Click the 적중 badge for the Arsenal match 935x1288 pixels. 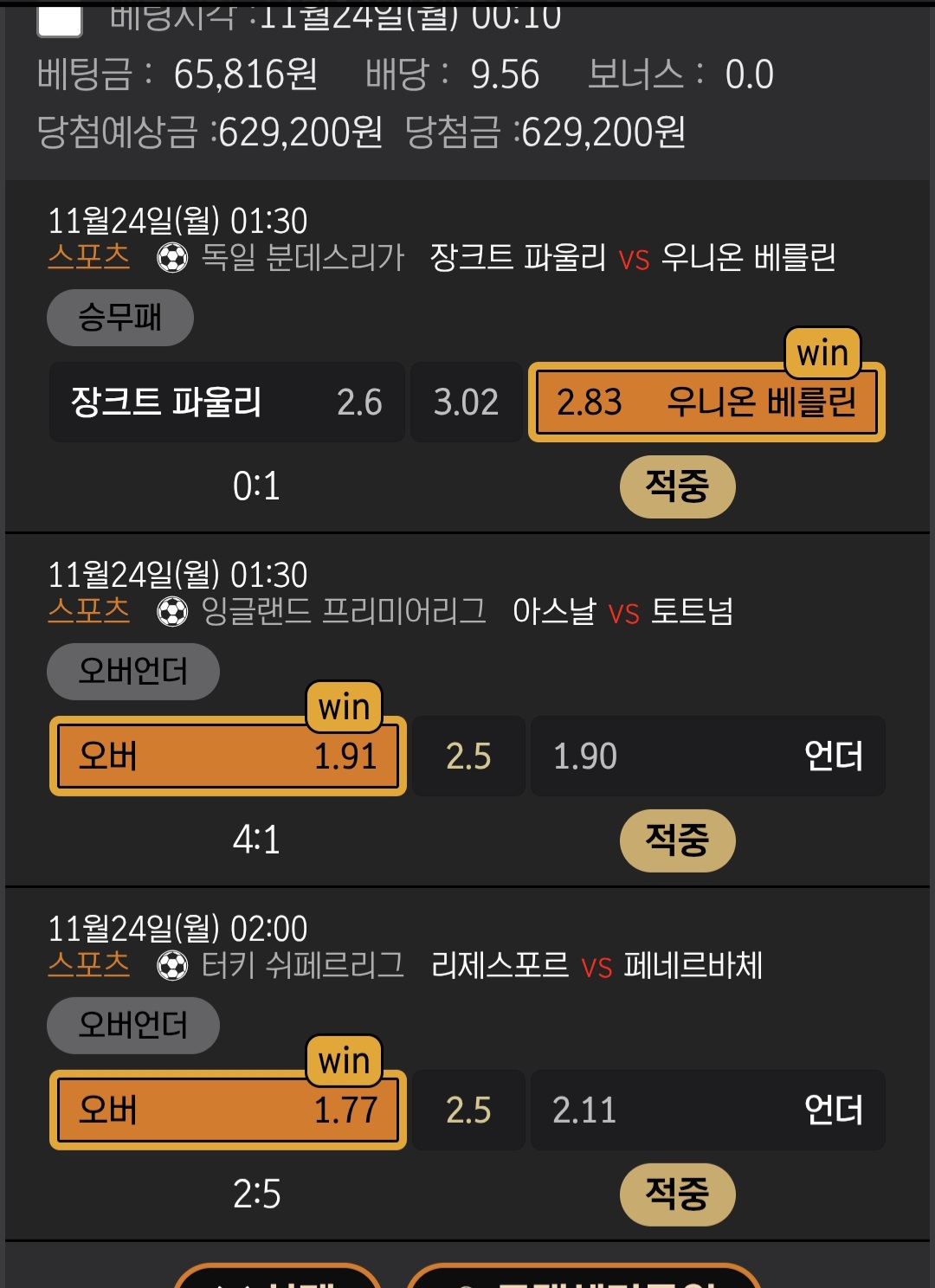[x=678, y=840]
